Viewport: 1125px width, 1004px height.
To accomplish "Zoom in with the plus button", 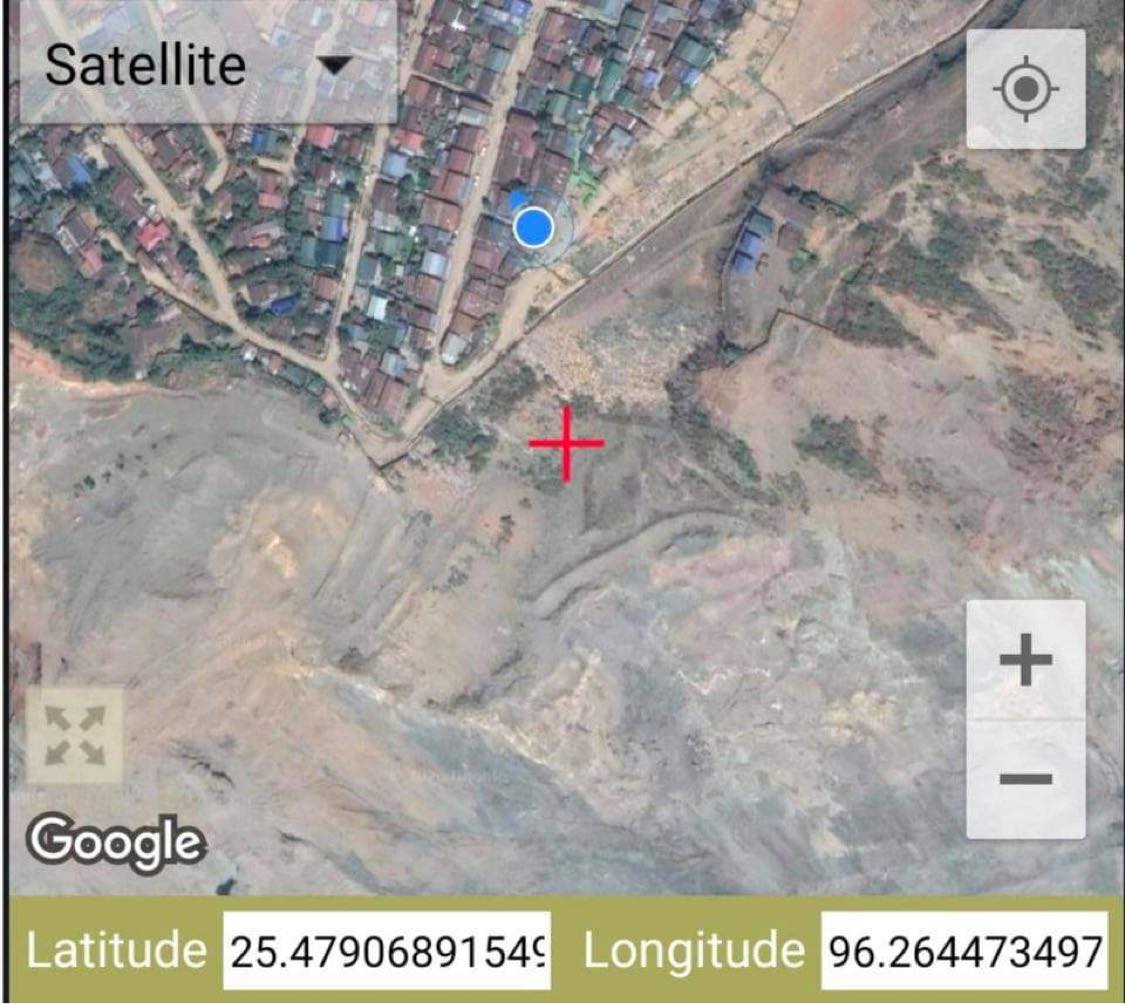I will (x=1025, y=660).
